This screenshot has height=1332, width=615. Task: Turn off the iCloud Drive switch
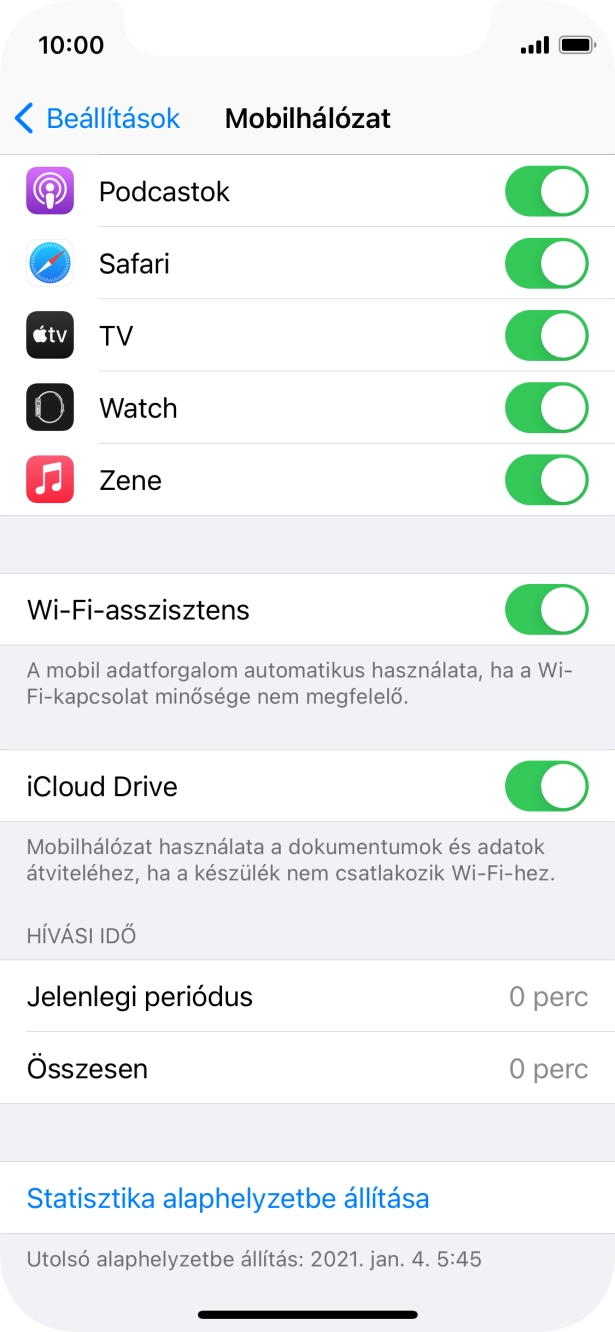point(547,786)
